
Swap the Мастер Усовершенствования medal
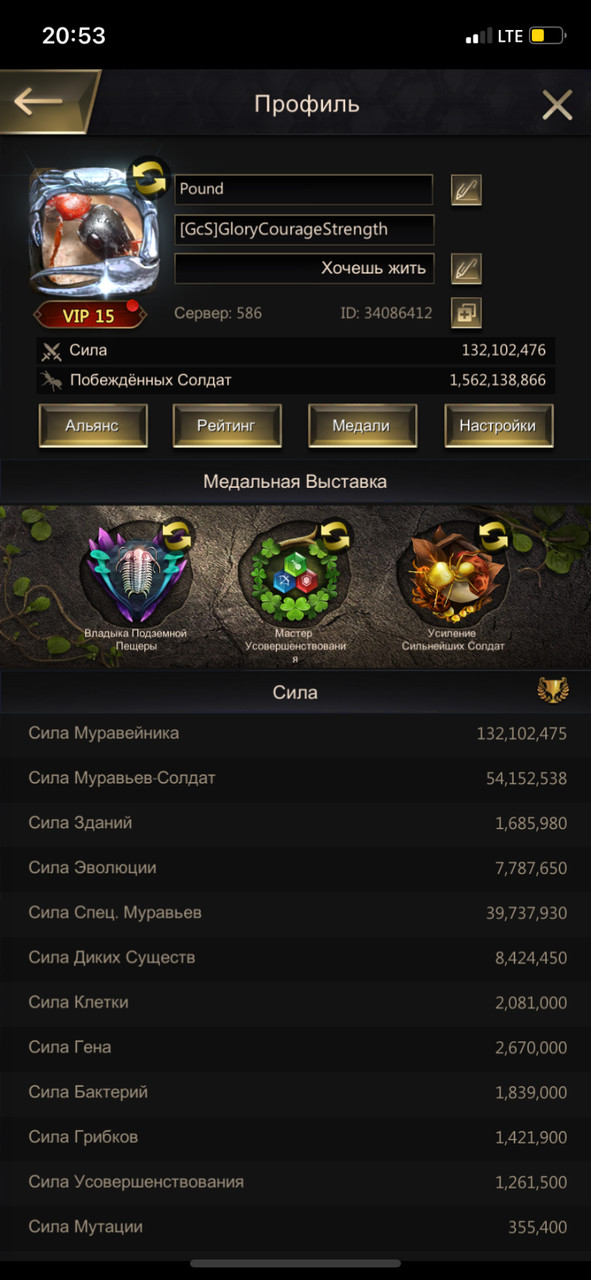click(334, 535)
